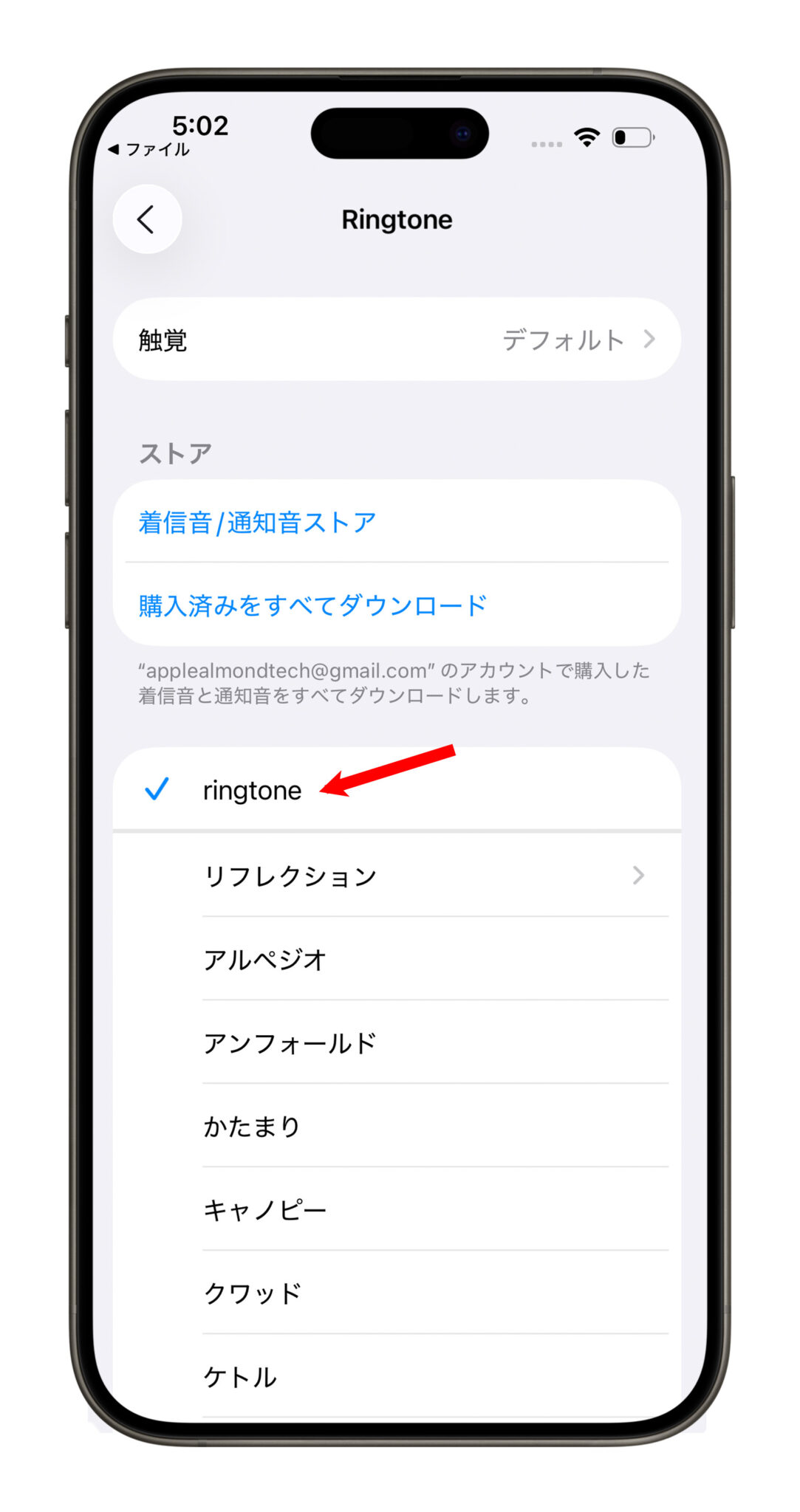Viewport: 800px width, 1512px height.
Task: Open the 触覚 haptics setting
Action: pos(397,340)
